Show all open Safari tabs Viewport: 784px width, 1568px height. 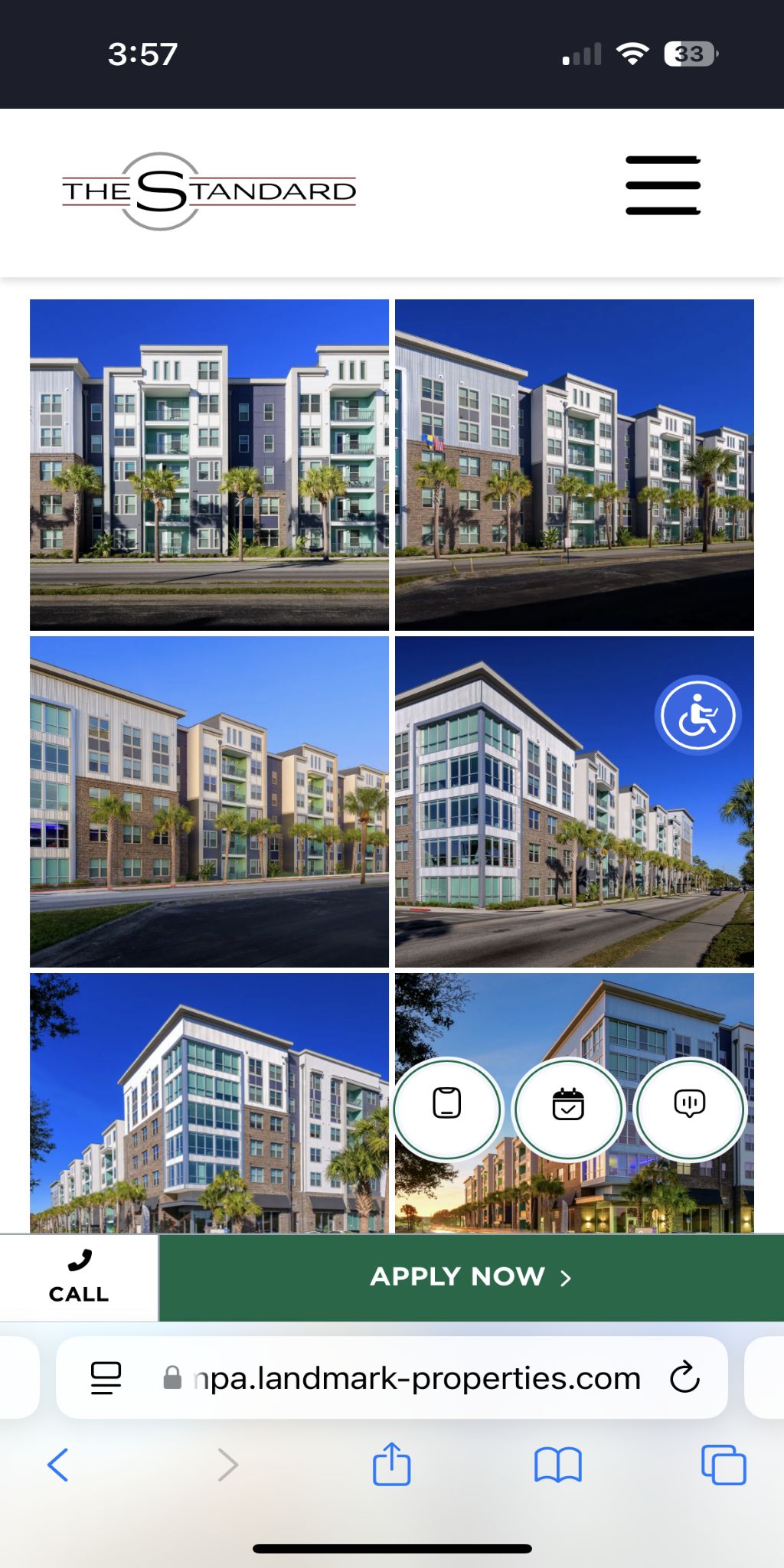pos(724,1465)
